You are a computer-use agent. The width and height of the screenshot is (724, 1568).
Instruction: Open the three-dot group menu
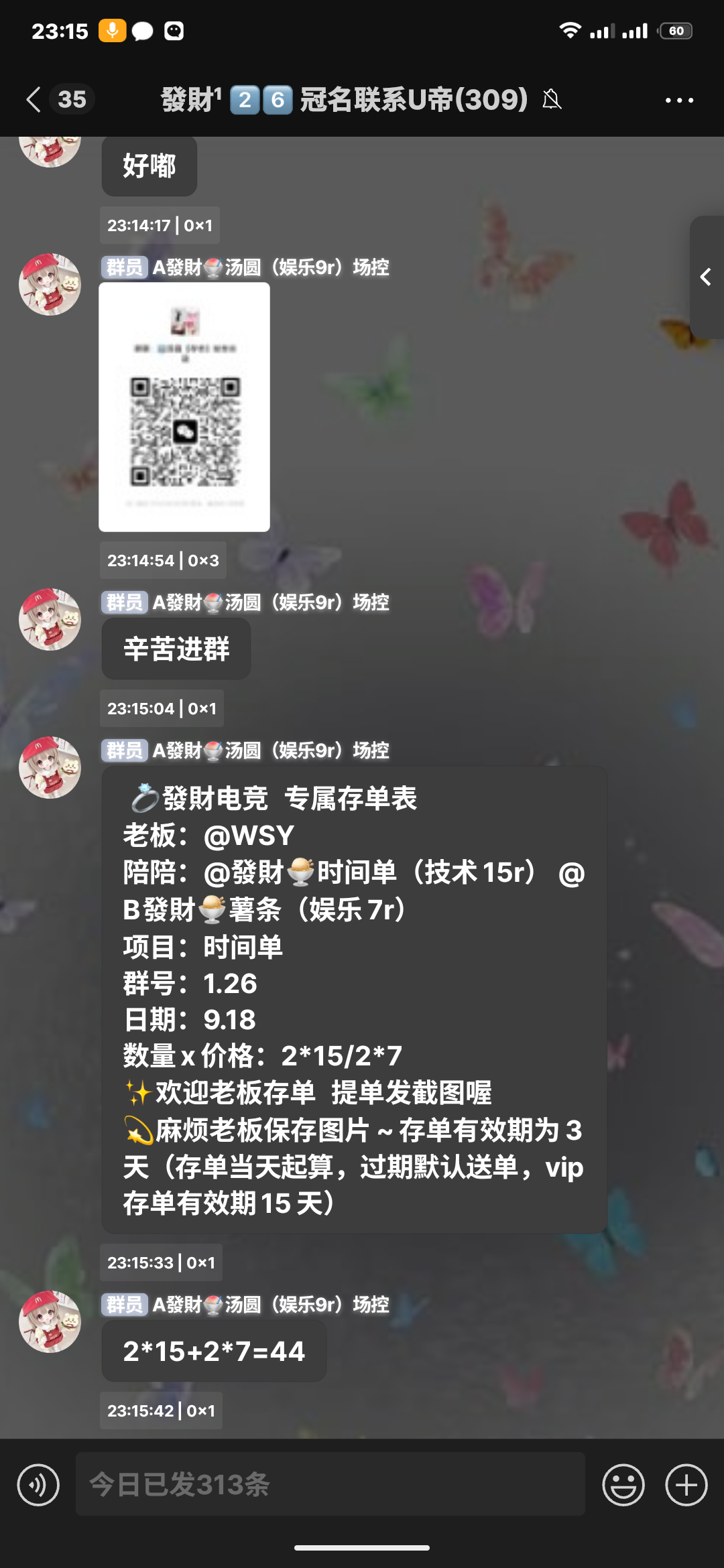pos(678,101)
